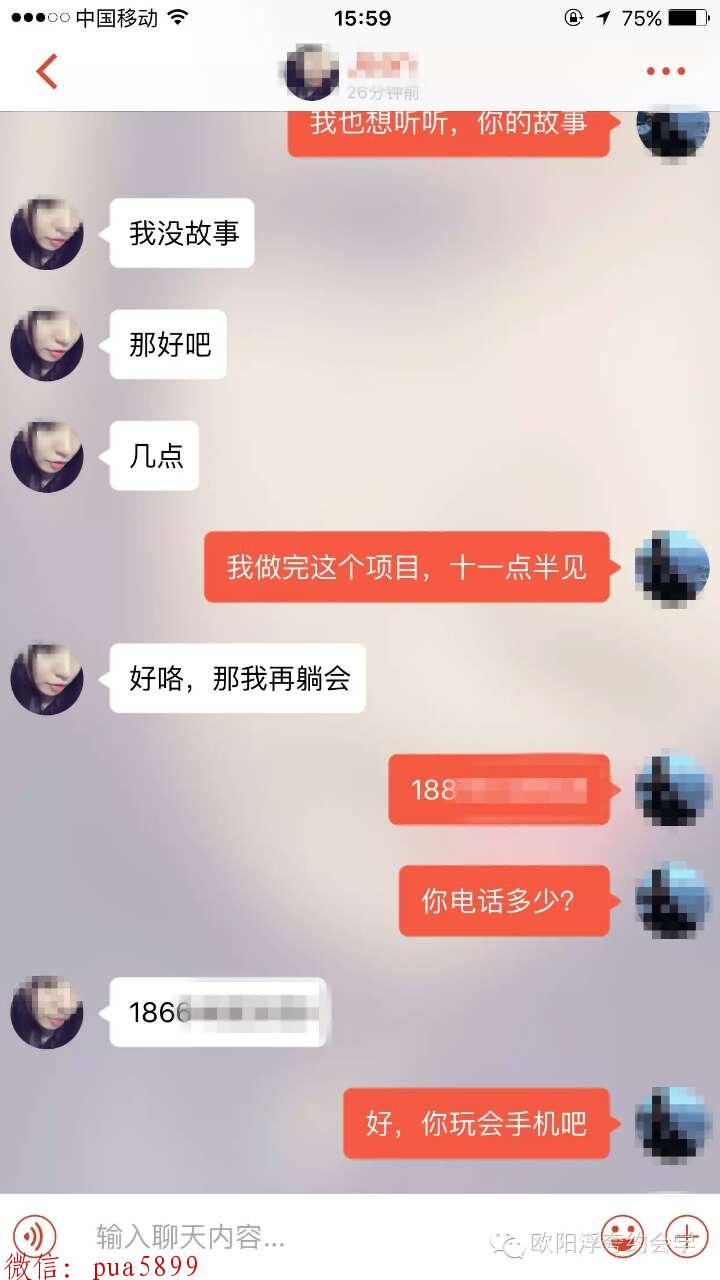This screenshot has width=720, height=1280.
Task: Tap the '你电话多少?' sent bubble
Action: click(x=504, y=901)
